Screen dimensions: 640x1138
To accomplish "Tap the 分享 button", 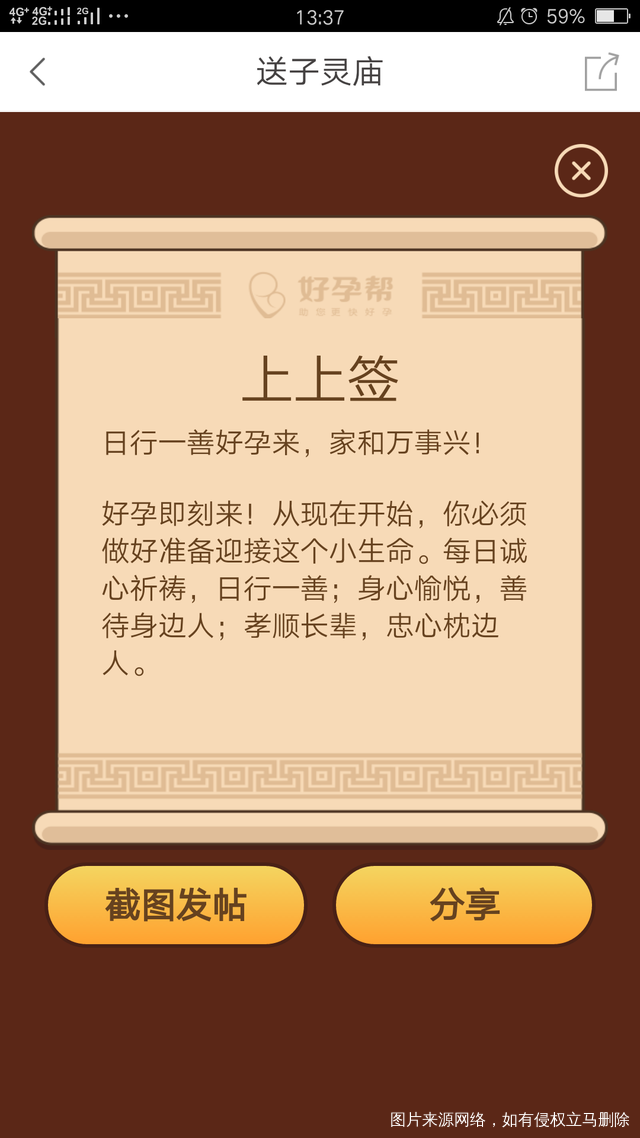I will click(x=464, y=904).
